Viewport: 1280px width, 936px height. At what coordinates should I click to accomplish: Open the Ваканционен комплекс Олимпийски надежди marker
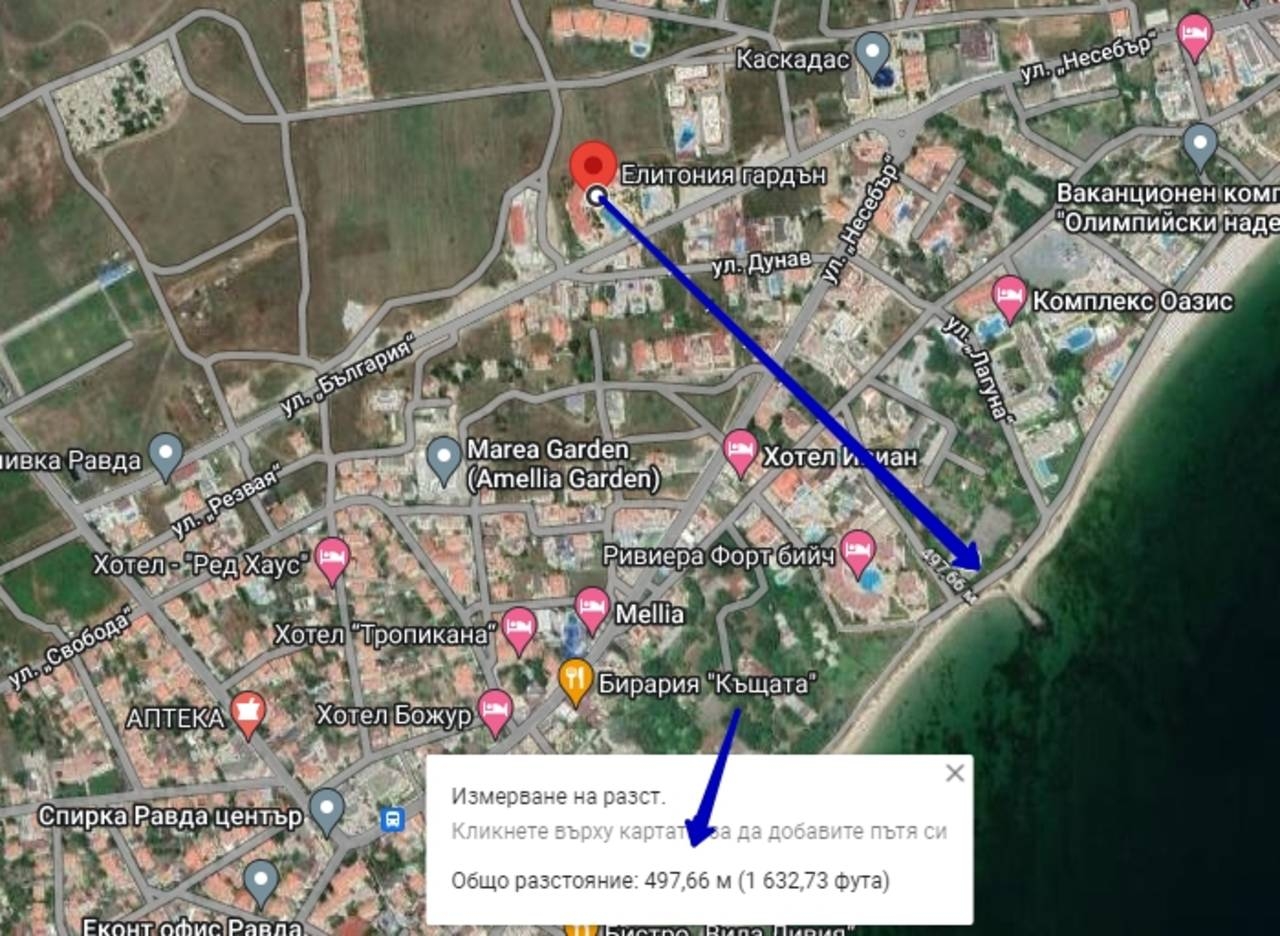1200,145
